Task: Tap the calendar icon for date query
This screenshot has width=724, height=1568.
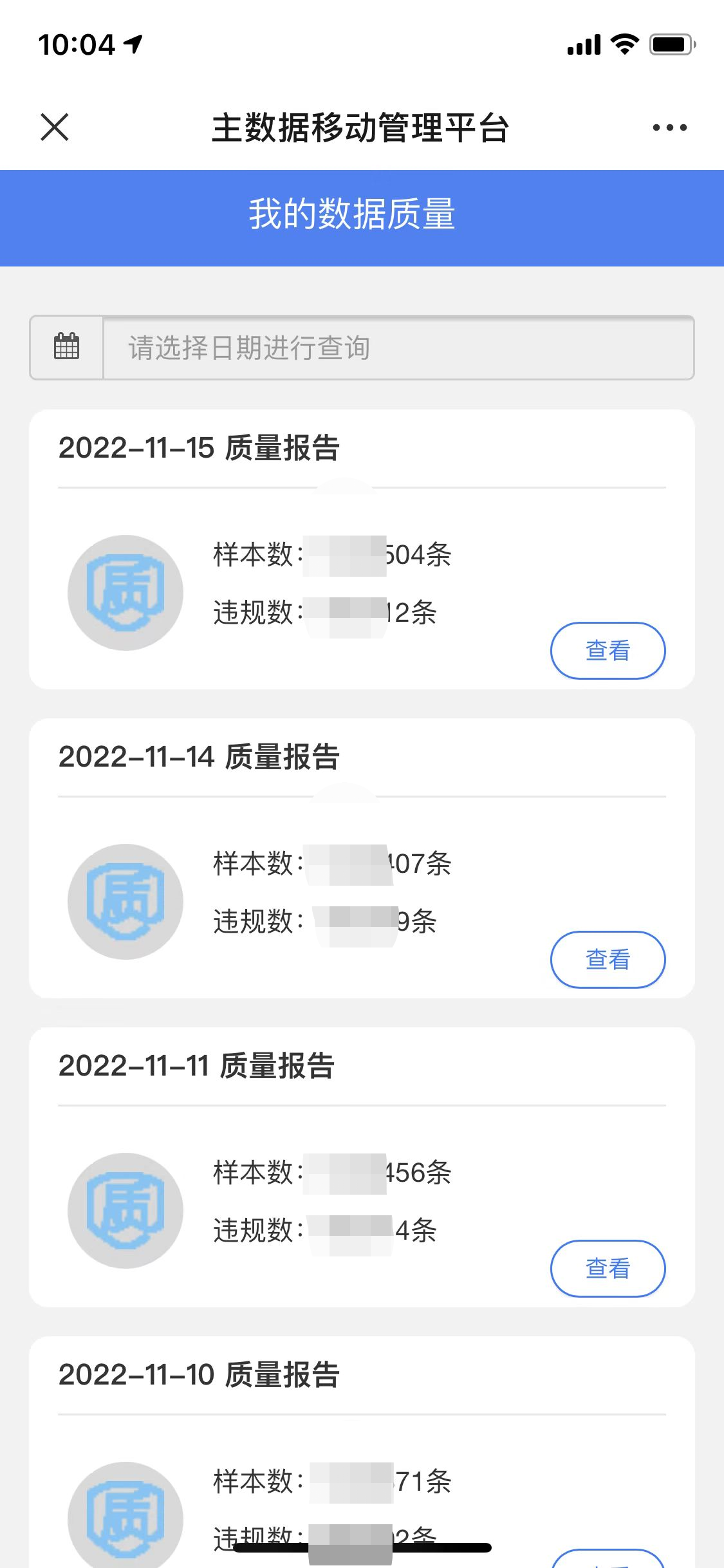Action: 66,348
